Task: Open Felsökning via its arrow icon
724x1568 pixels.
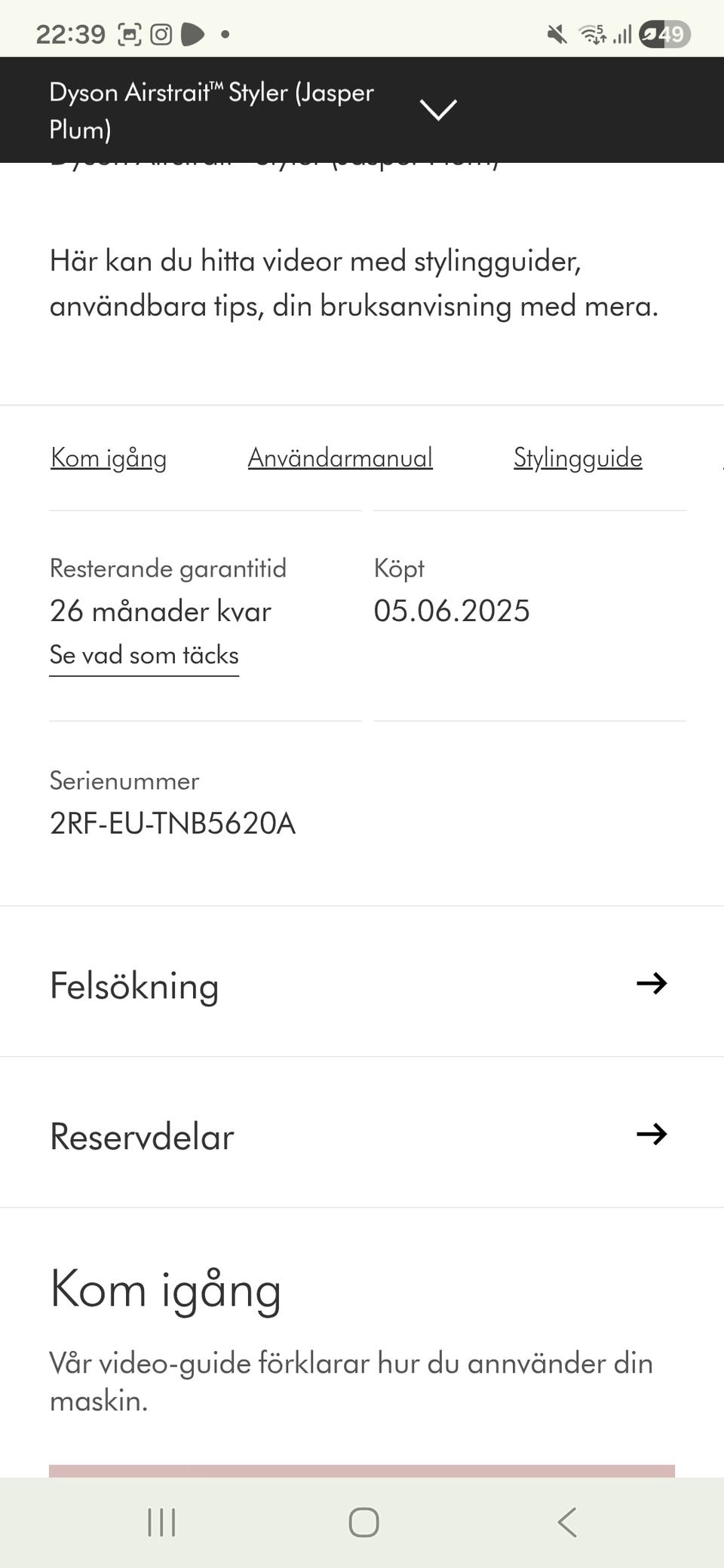Action: point(653,984)
